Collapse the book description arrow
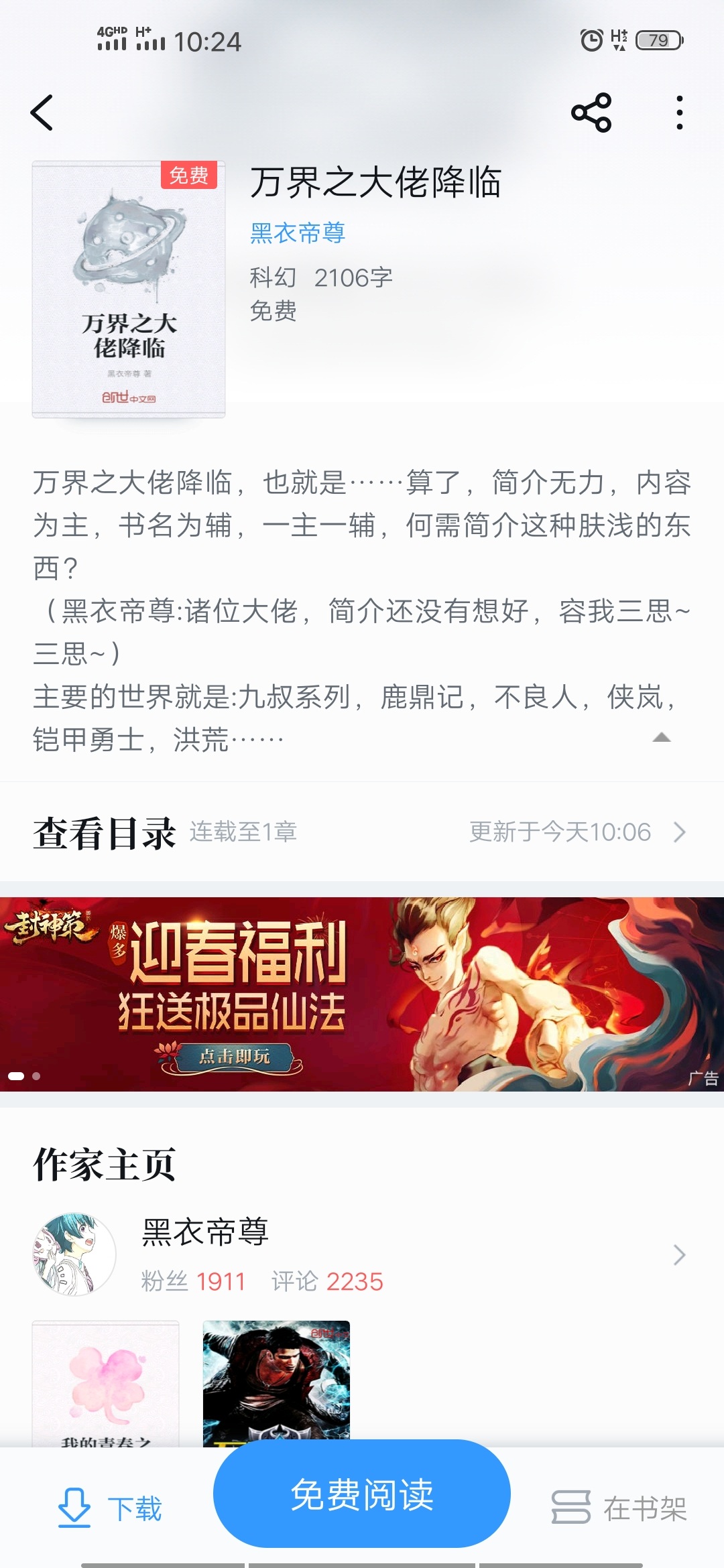 click(661, 738)
